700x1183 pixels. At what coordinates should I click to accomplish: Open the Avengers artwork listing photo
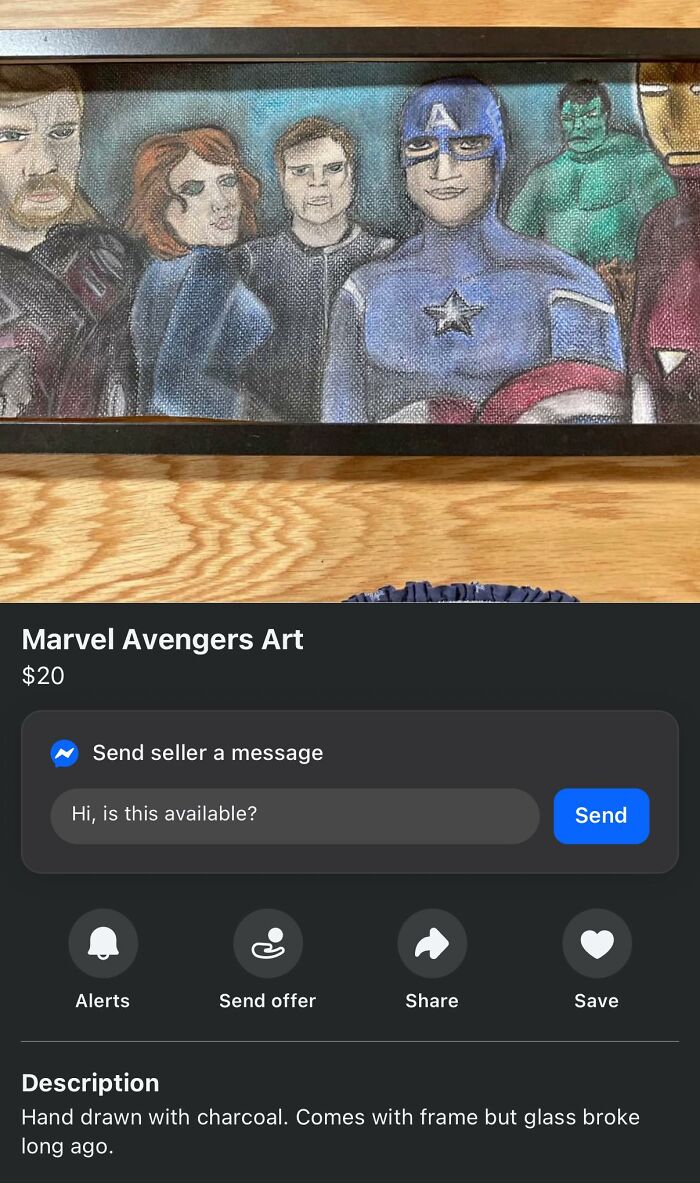(x=350, y=300)
